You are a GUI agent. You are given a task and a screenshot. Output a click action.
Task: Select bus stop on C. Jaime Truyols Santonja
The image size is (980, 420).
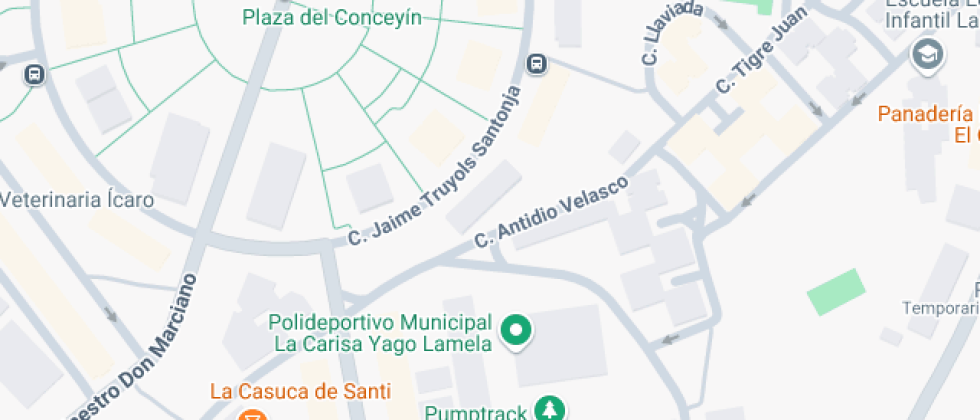tap(537, 65)
